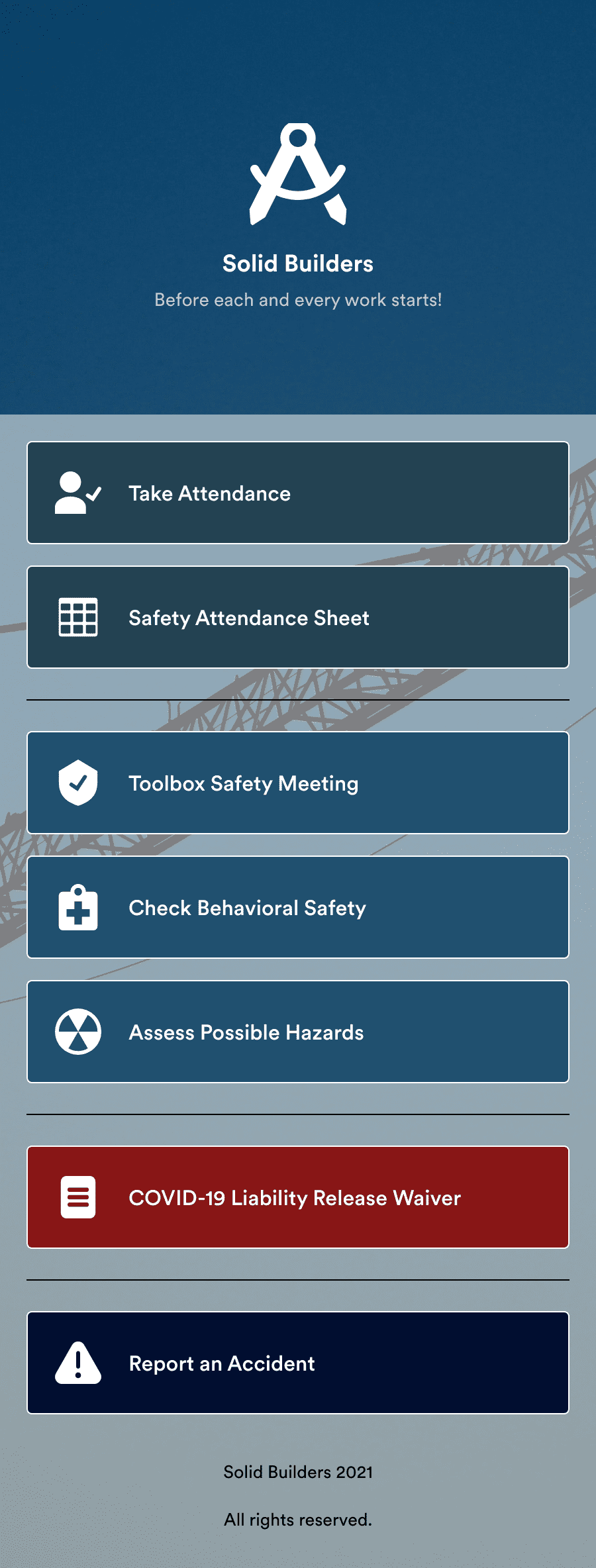Viewport: 596px width, 1568px height.
Task: Click the blue header banner area
Action: (298, 364)
